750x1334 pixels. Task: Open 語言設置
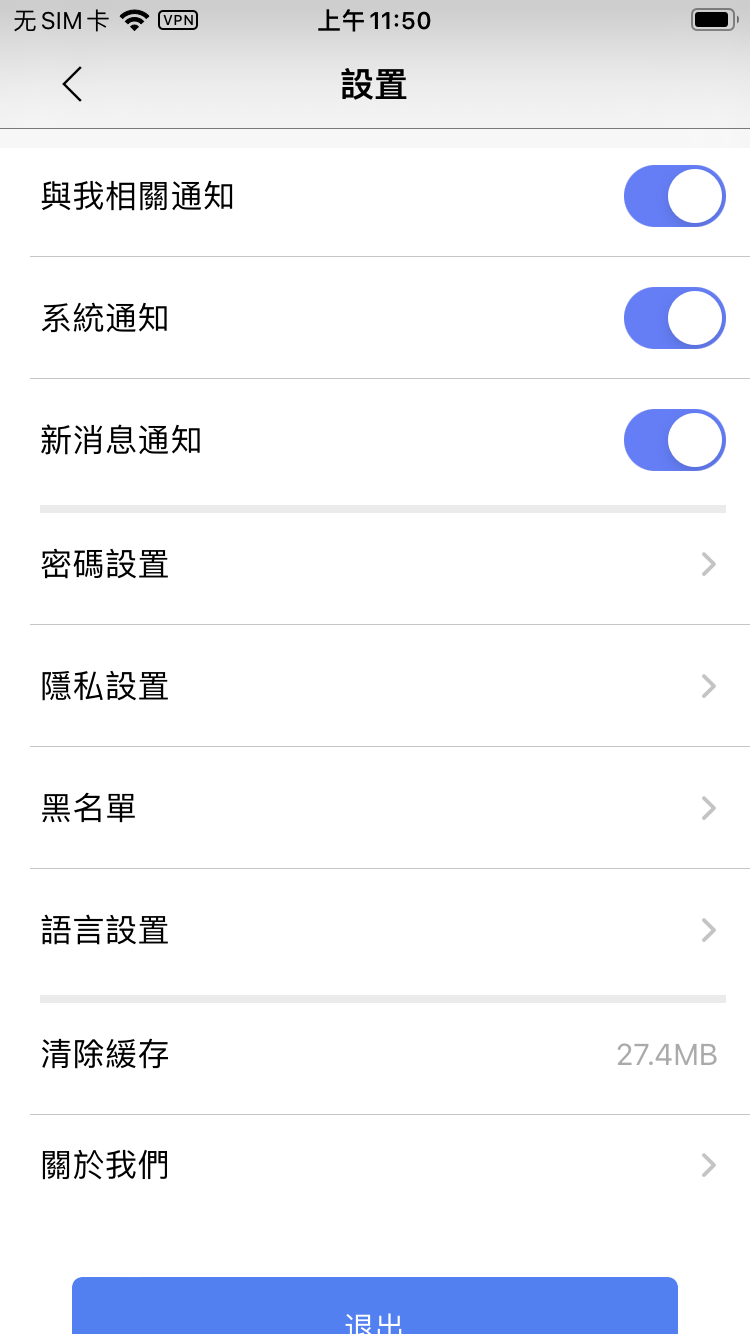click(x=375, y=930)
